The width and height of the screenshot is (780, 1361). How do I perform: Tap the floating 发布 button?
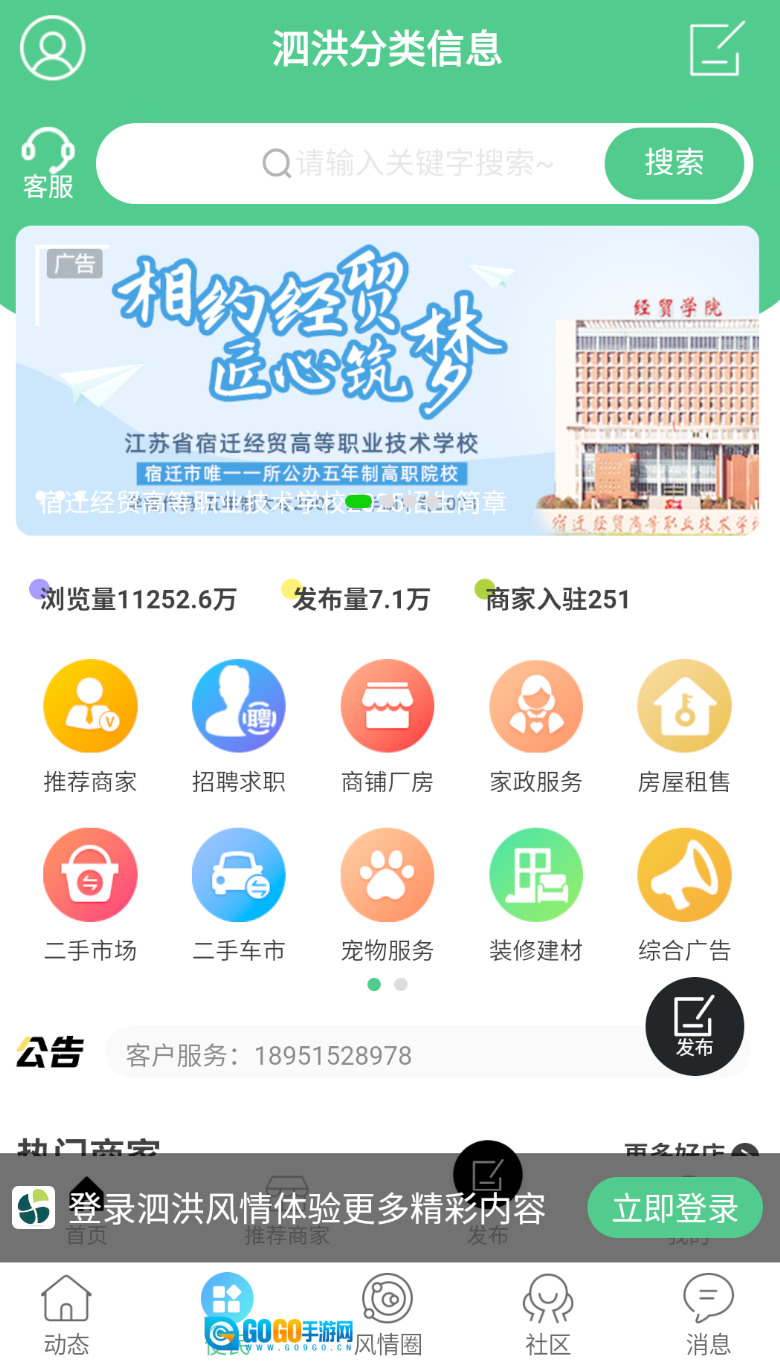694,1026
